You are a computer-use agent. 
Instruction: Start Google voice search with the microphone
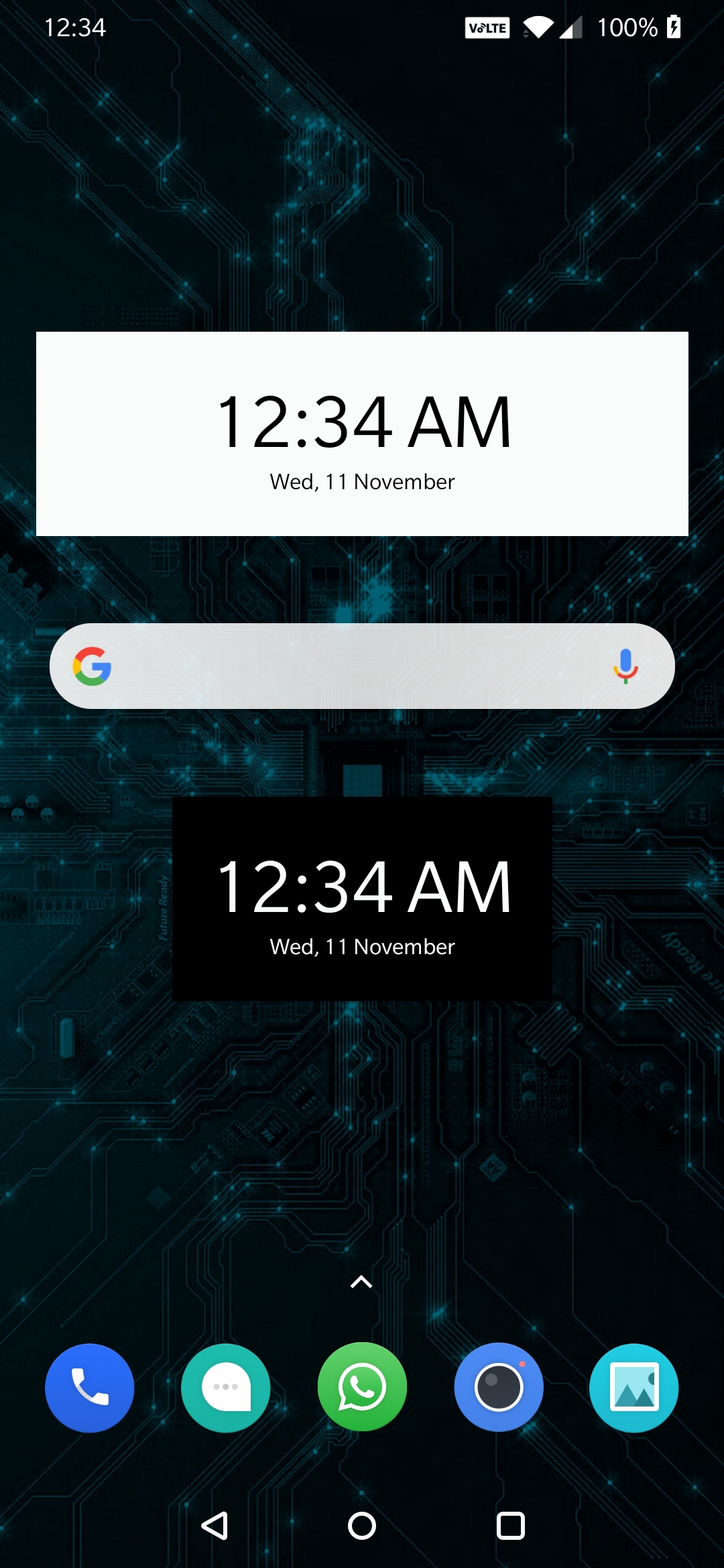[x=625, y=666]
